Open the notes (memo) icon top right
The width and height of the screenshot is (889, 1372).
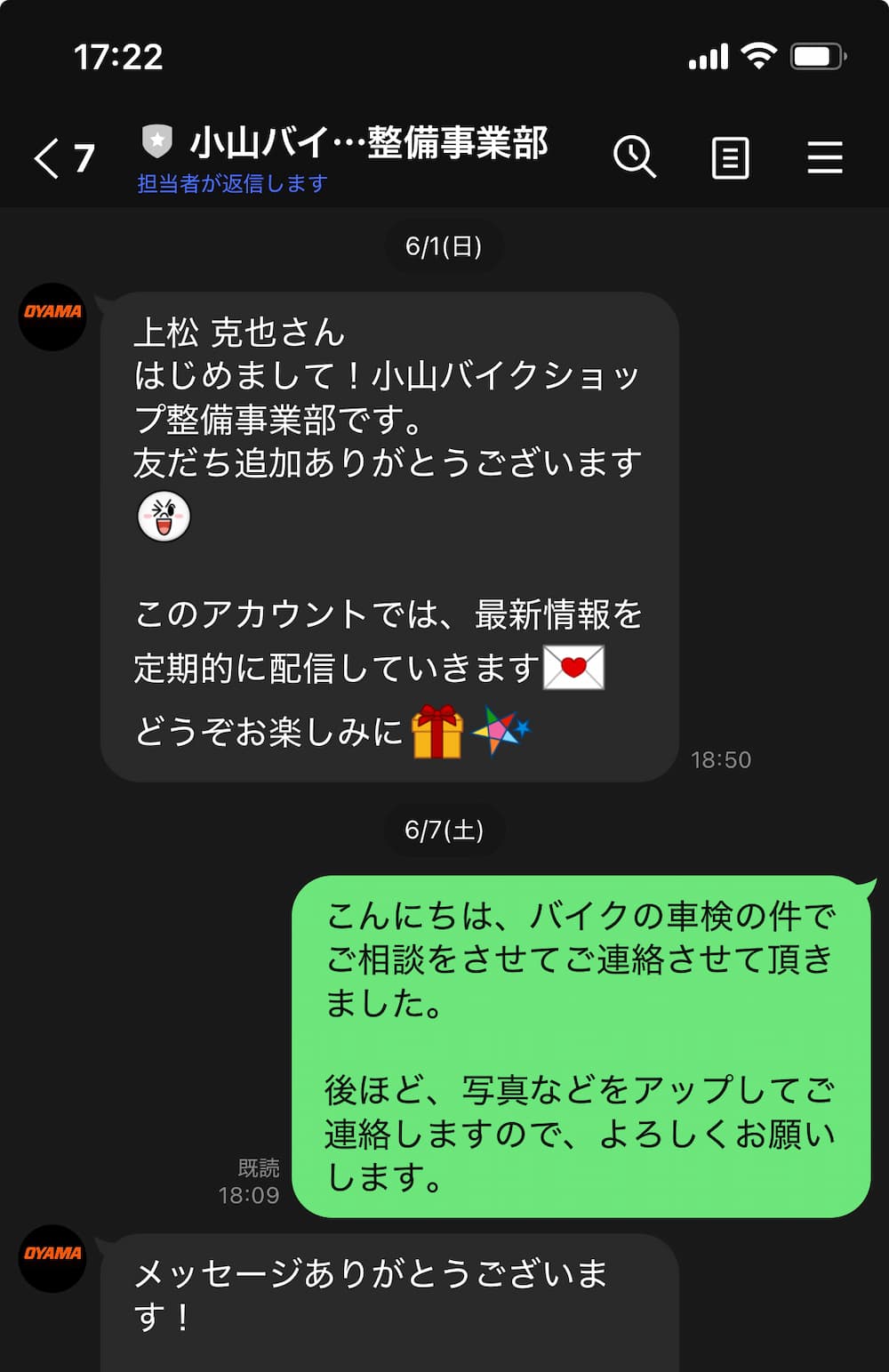pyautogui.click(x=729, y=156)
